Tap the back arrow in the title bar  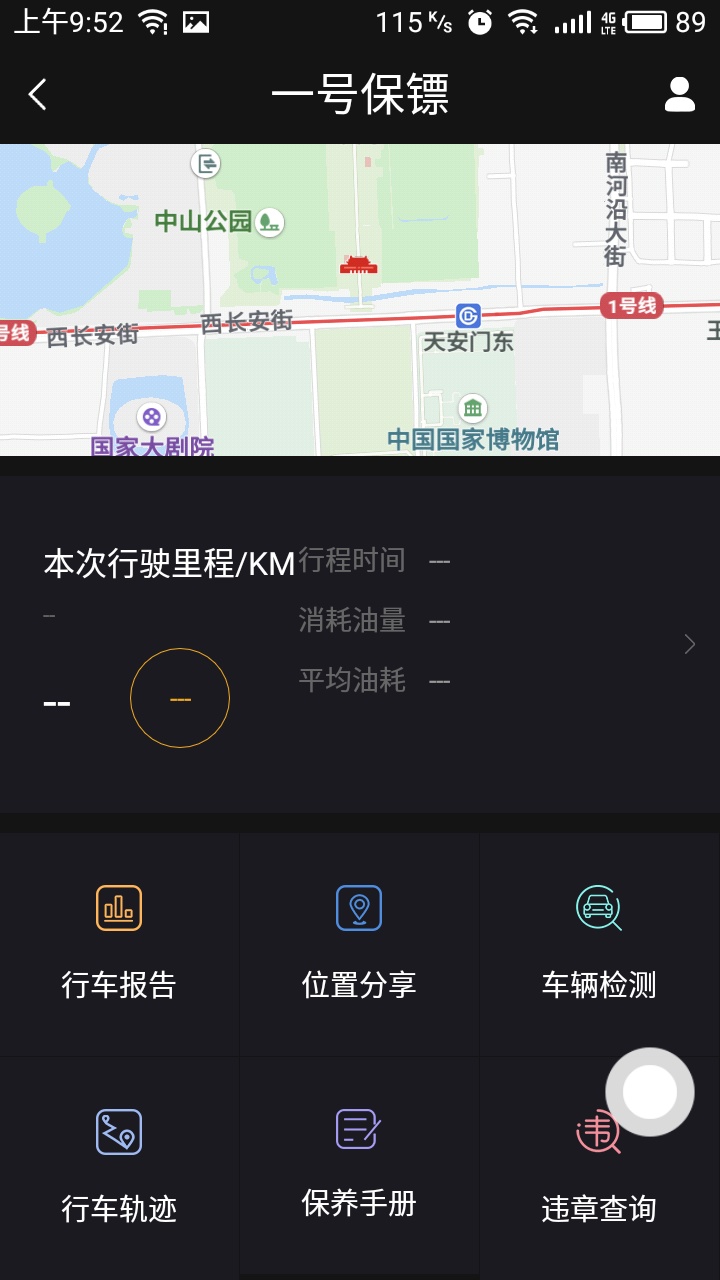pos(36,95)
